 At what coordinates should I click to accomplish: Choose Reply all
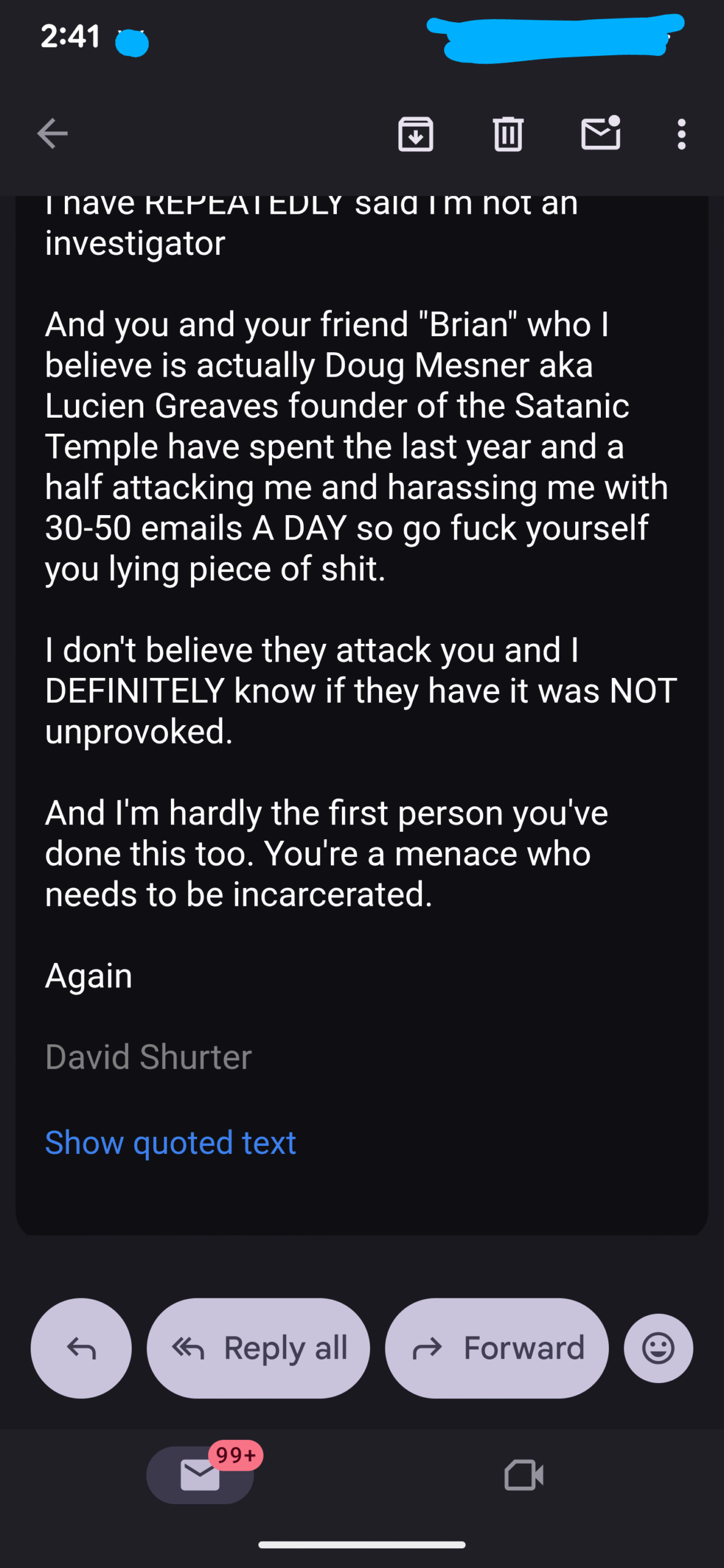point(258,1347)
